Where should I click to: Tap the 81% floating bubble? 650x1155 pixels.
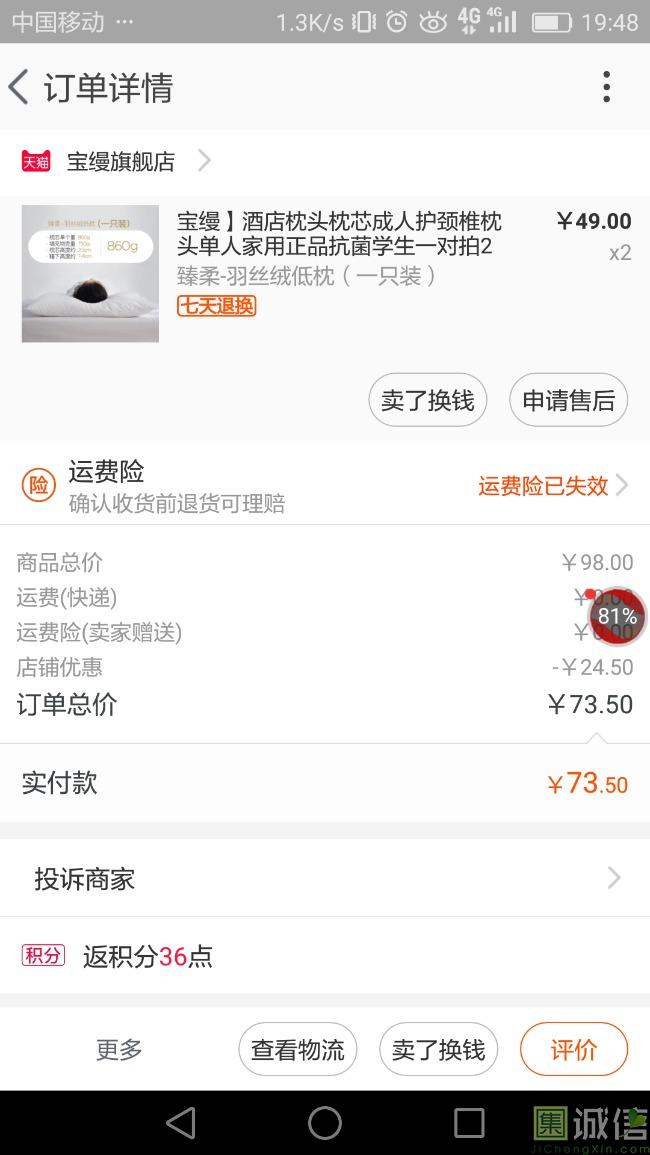[x=617, y=616]
